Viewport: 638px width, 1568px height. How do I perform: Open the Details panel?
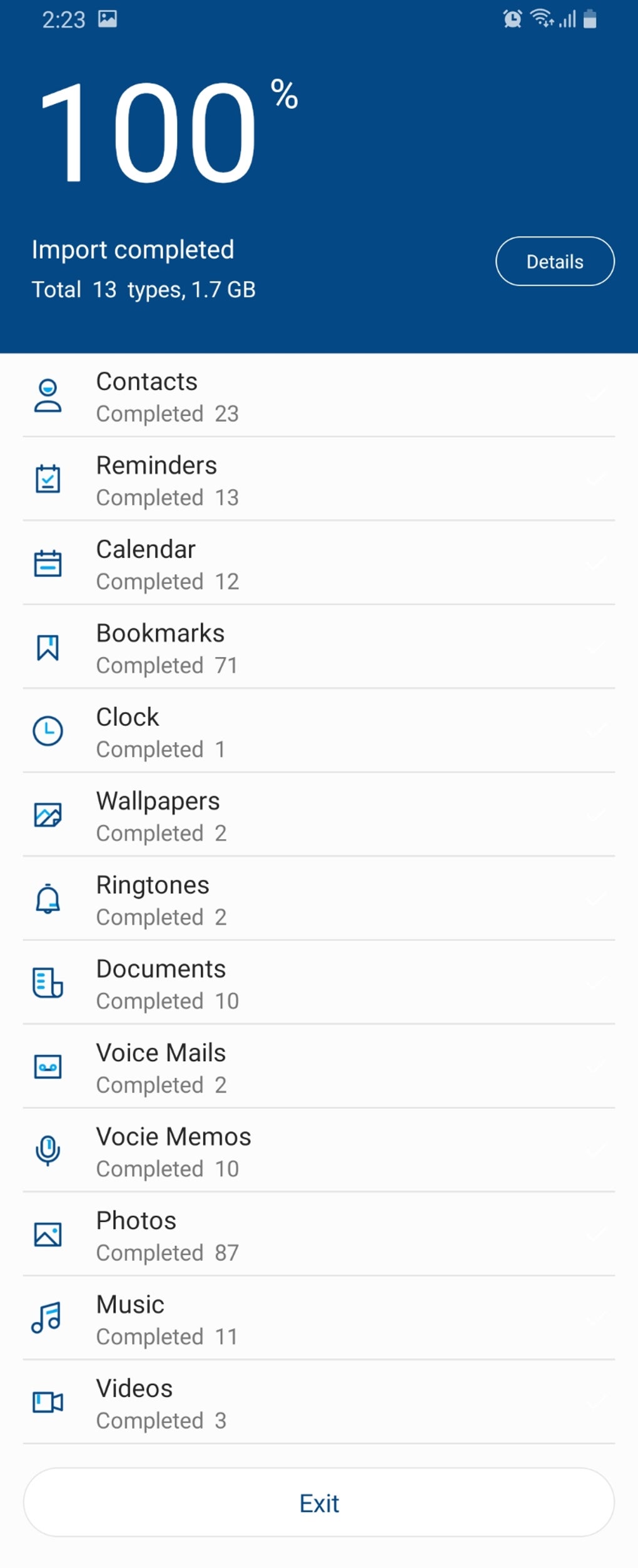(x=555, y=262)
